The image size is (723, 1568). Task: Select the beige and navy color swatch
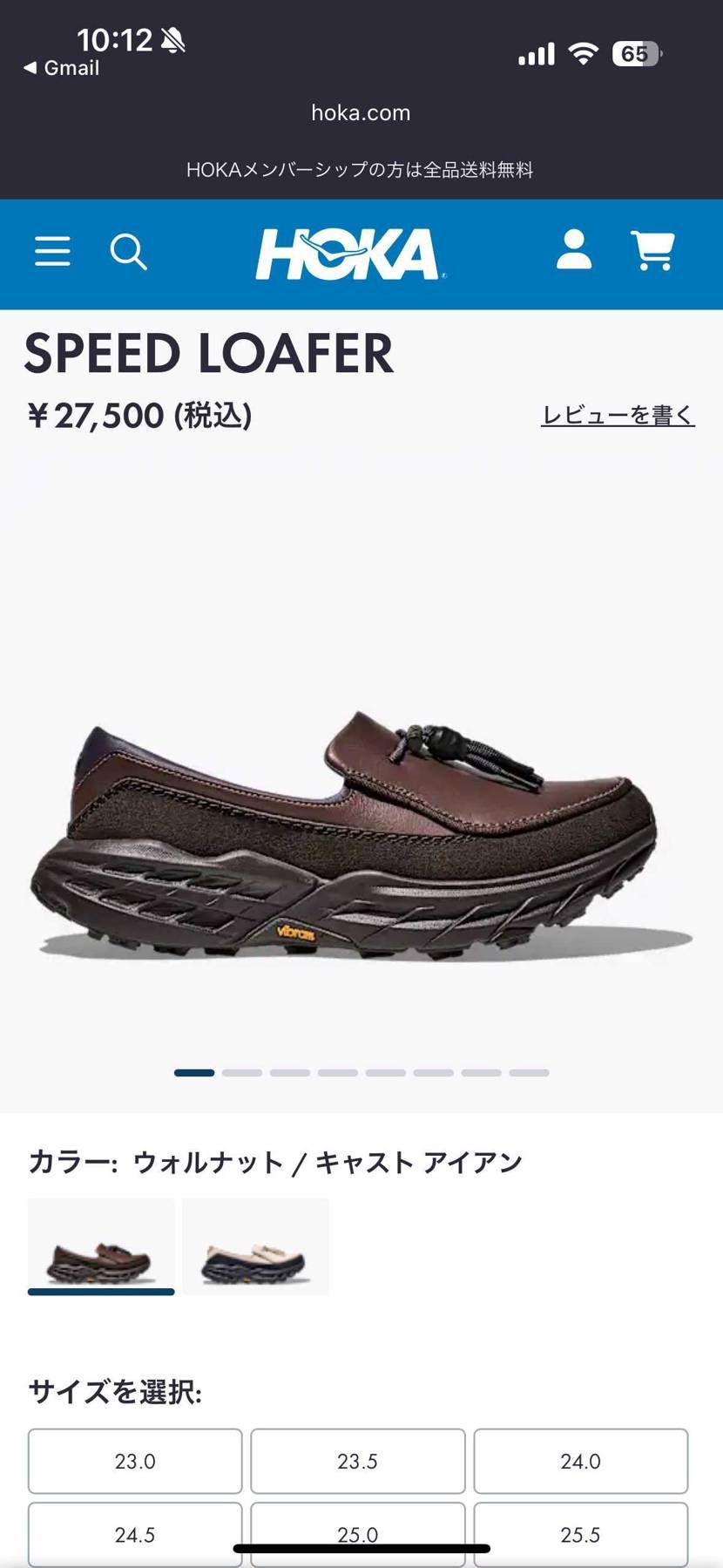coord(255,1246)
